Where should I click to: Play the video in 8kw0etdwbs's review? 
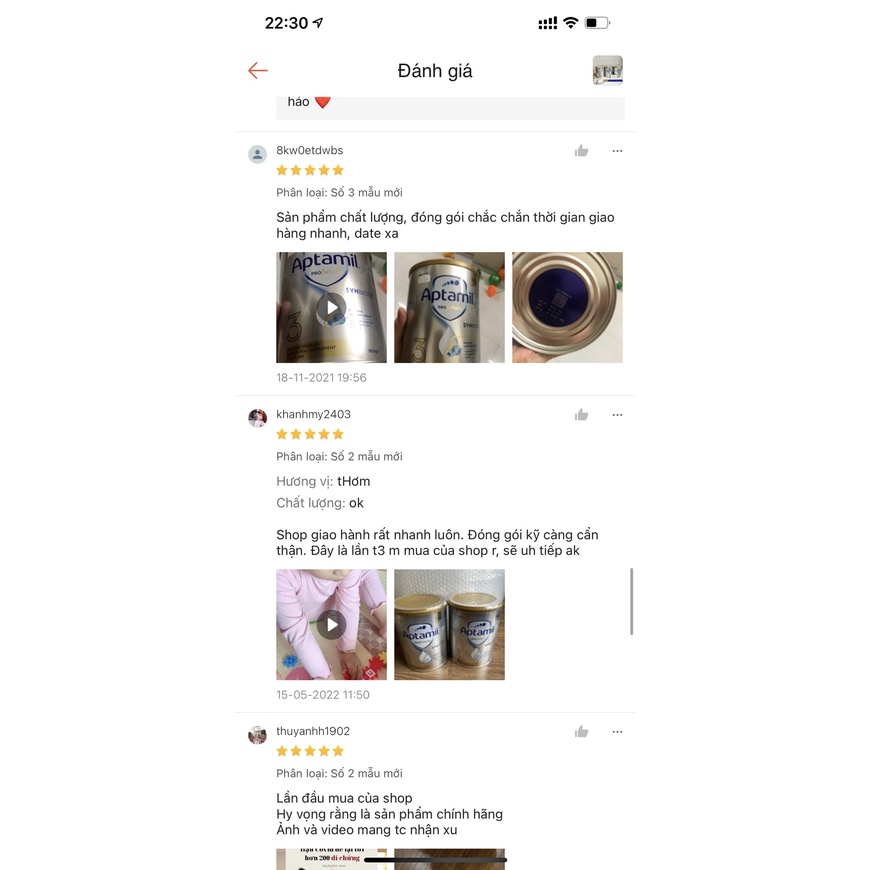pos(331,307)
